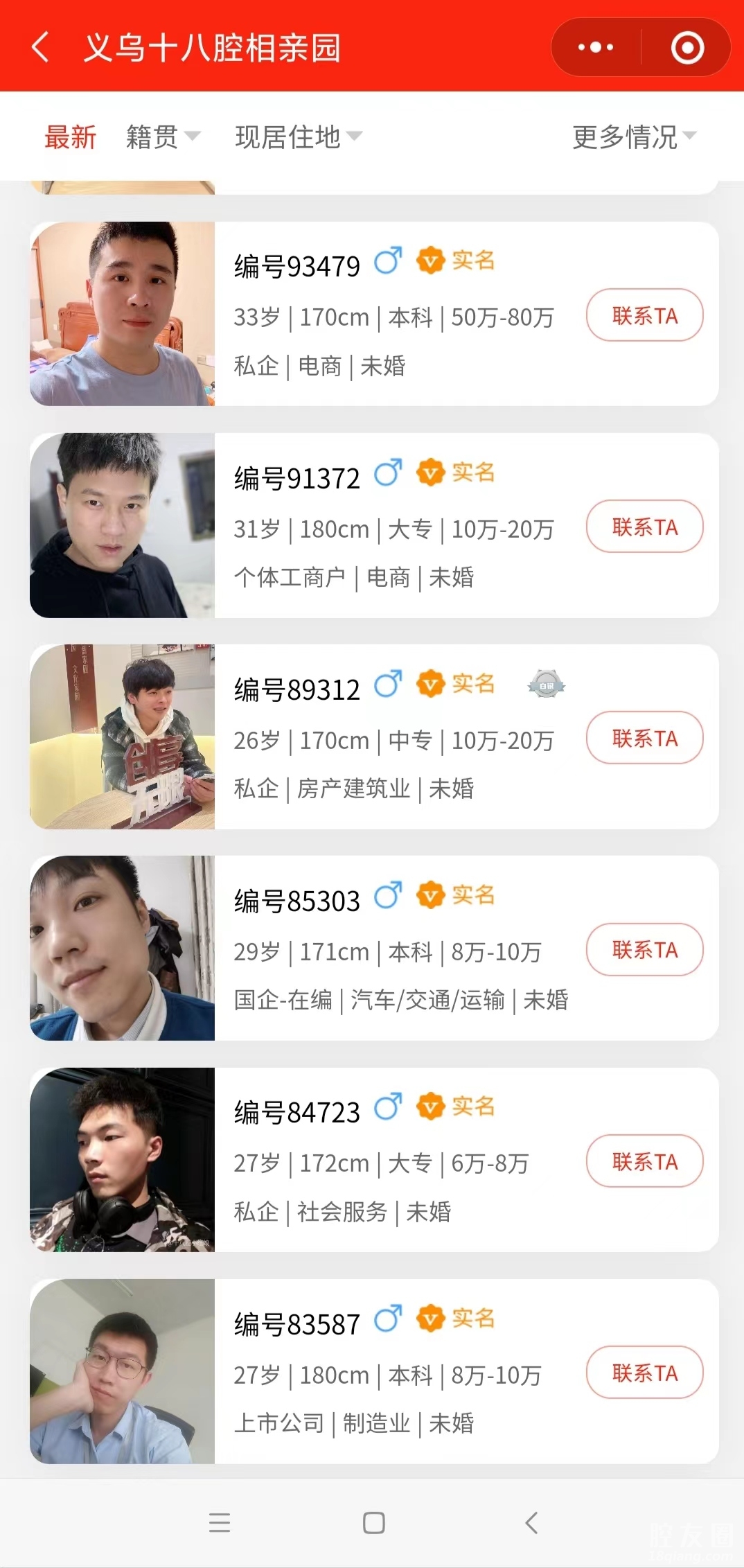Switch to the 最新 tab
Screen dimensions: 744x1568
[70, 137]
